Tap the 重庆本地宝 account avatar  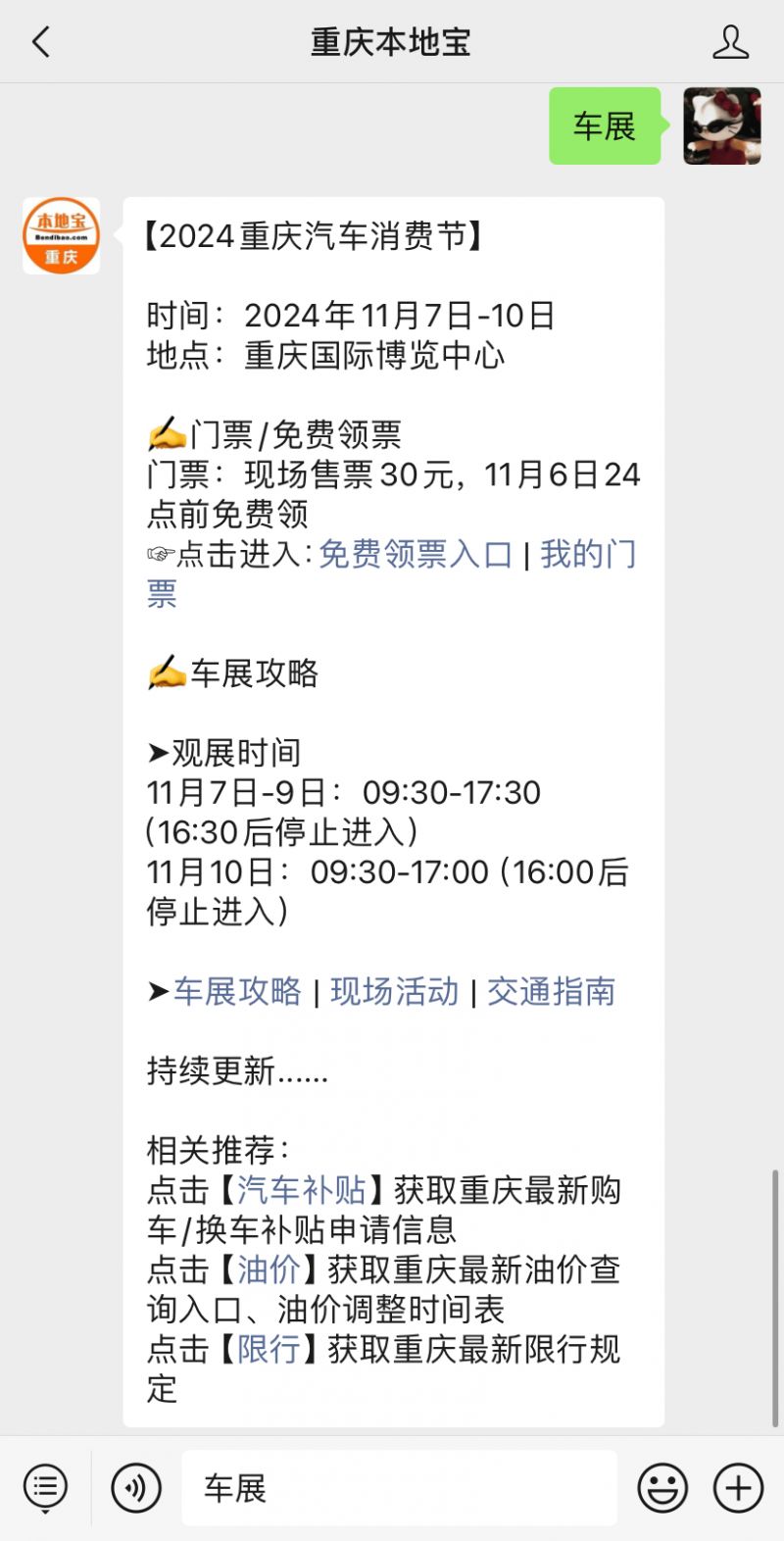[x=61, y=235]
